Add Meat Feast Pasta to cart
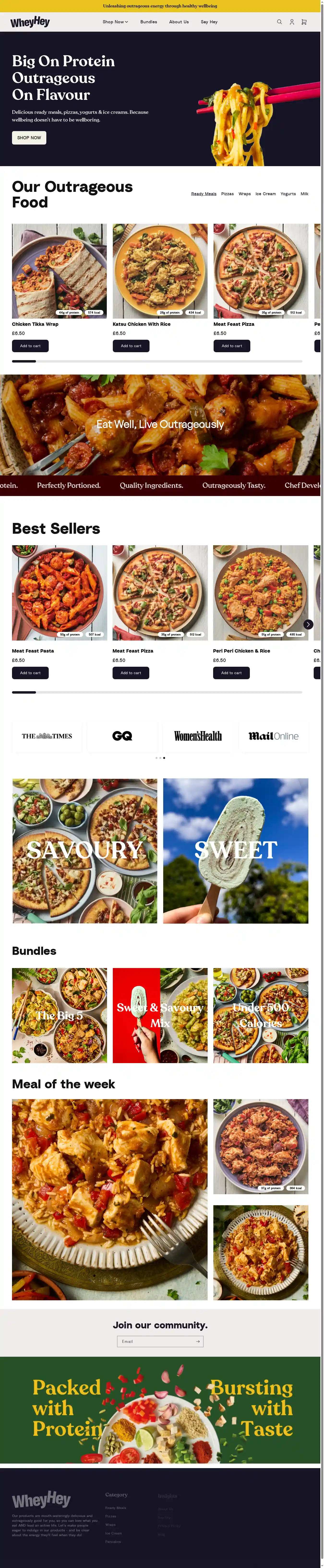This screenshot has height=1568, width=324. [30, 673]
